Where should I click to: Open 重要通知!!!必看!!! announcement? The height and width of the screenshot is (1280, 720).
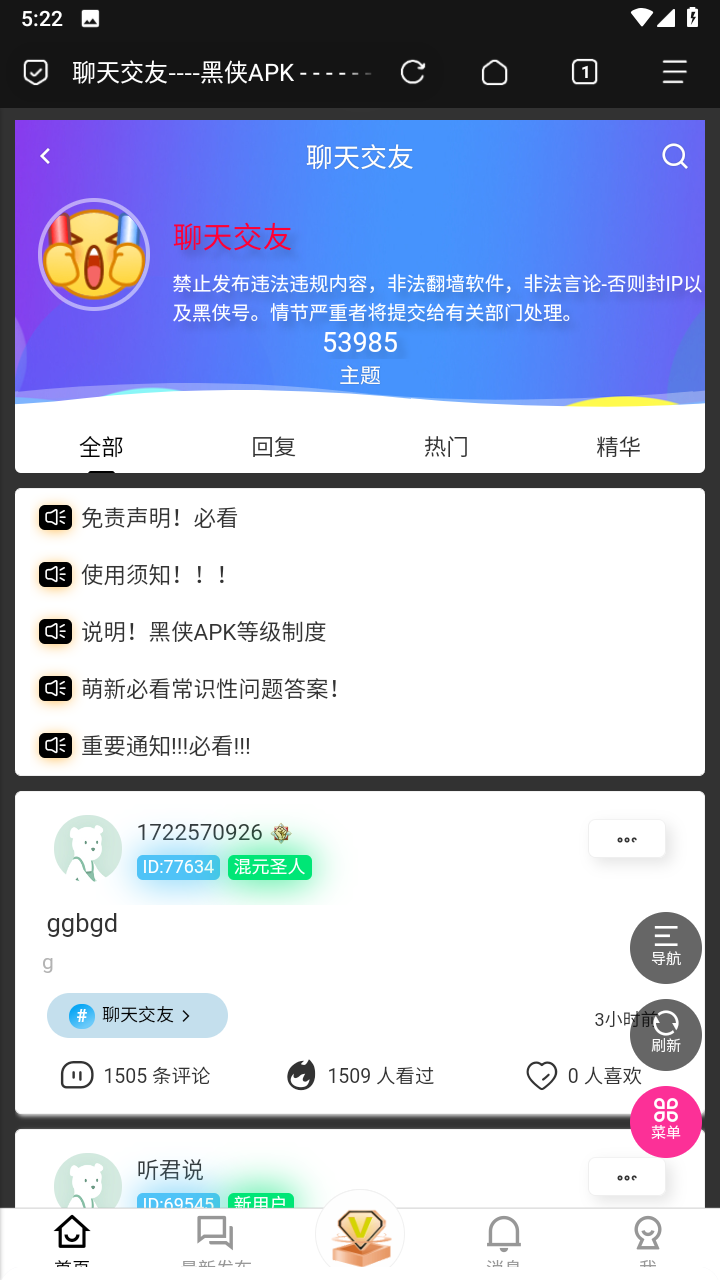[x=166, y=746]
